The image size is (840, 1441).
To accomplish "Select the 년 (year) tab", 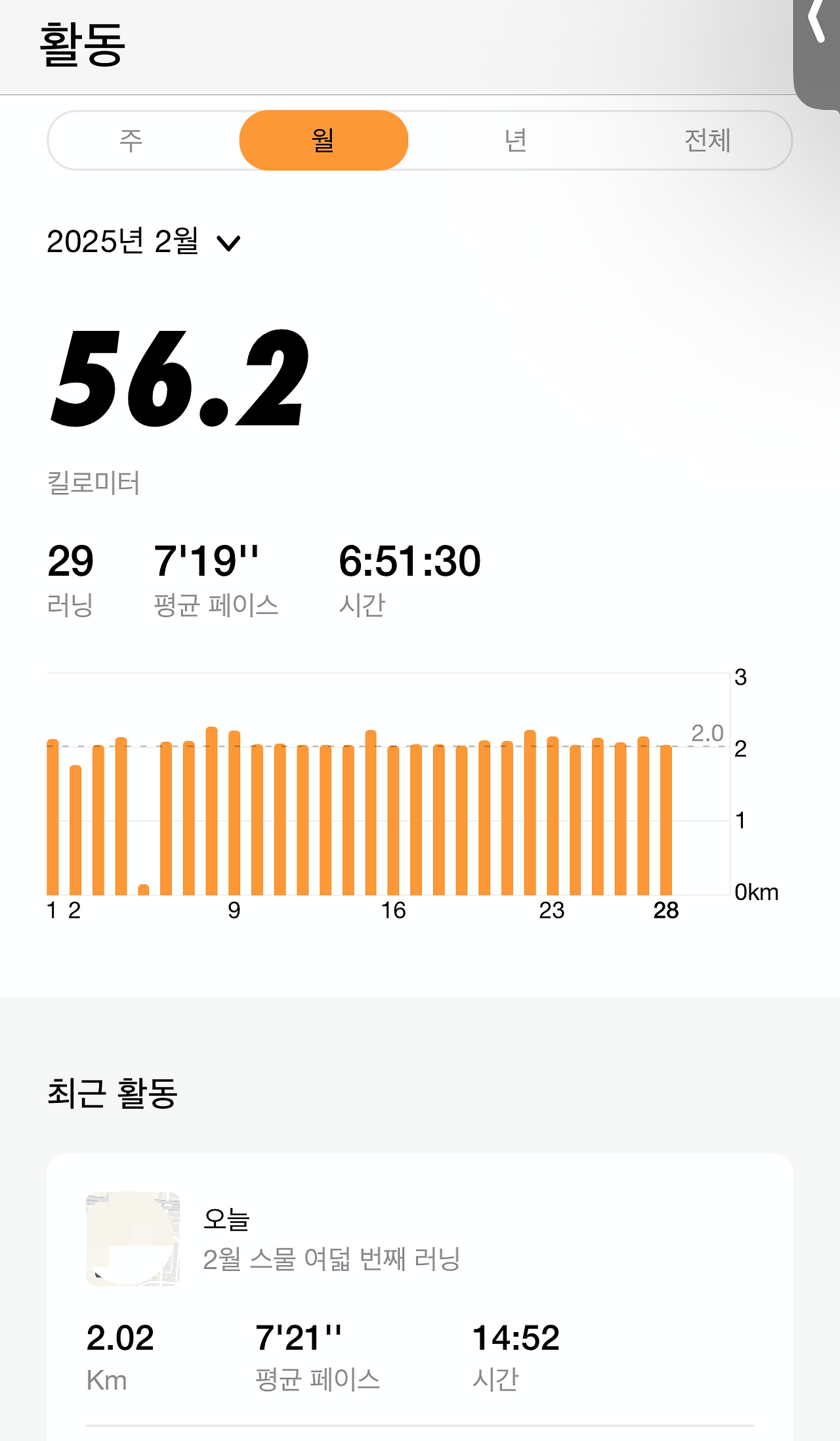I will coord(516,139).
